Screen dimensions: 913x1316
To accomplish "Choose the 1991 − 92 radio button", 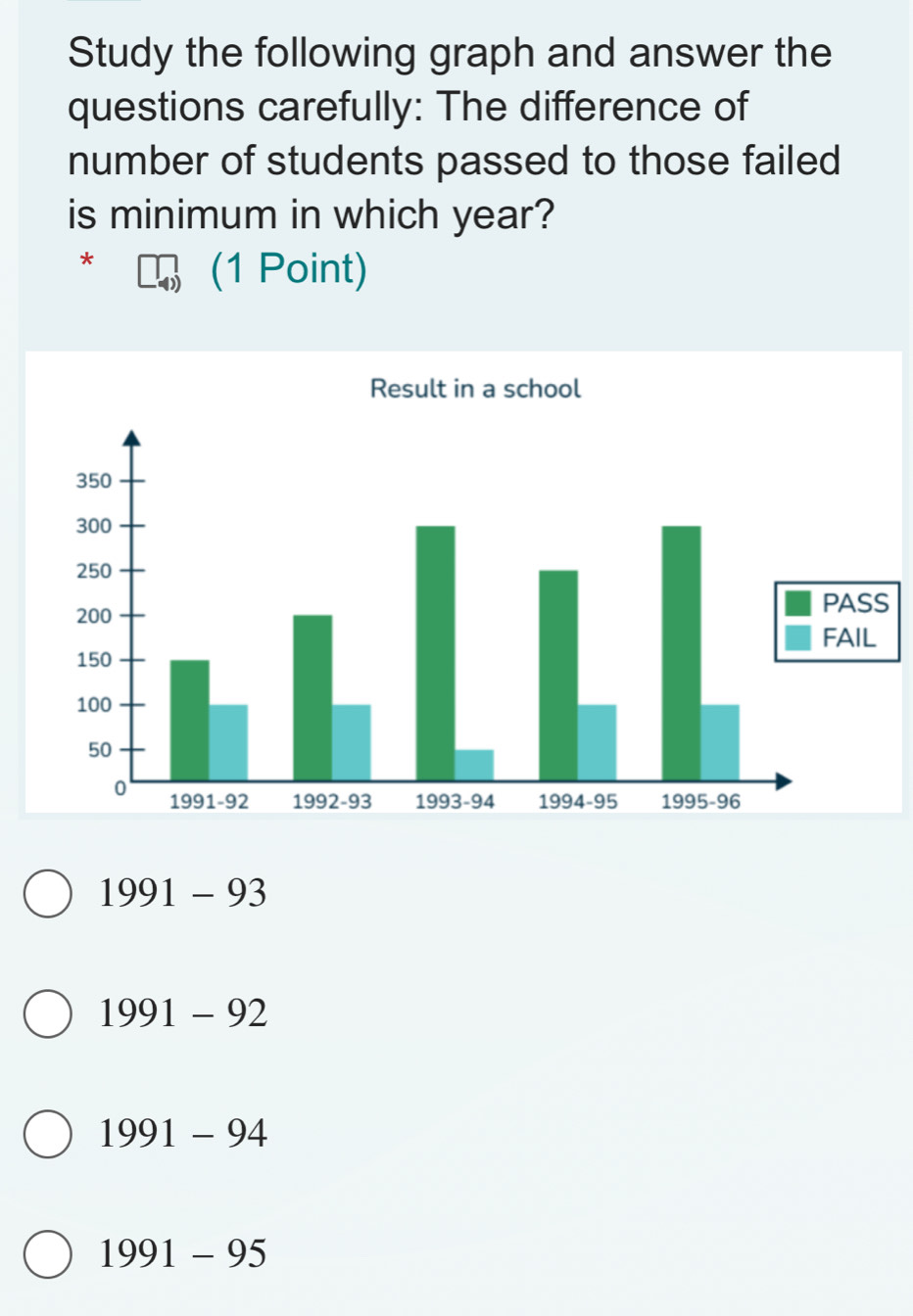I will [47, 1014].
